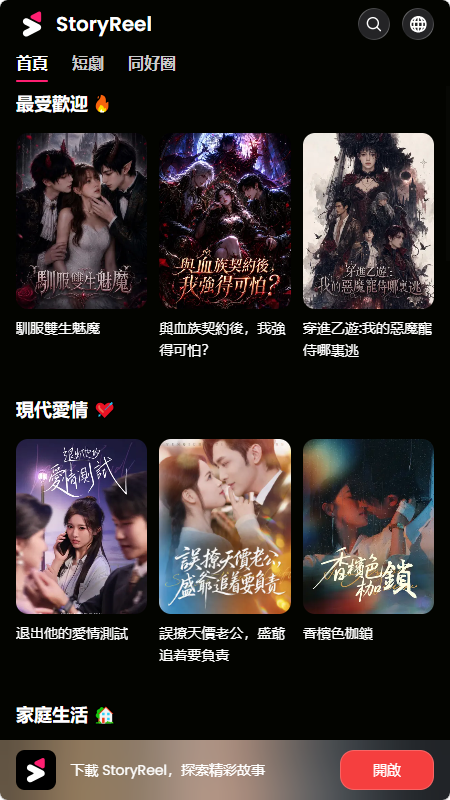Open the search icon
450x800 pixels.
pos(374,24)
